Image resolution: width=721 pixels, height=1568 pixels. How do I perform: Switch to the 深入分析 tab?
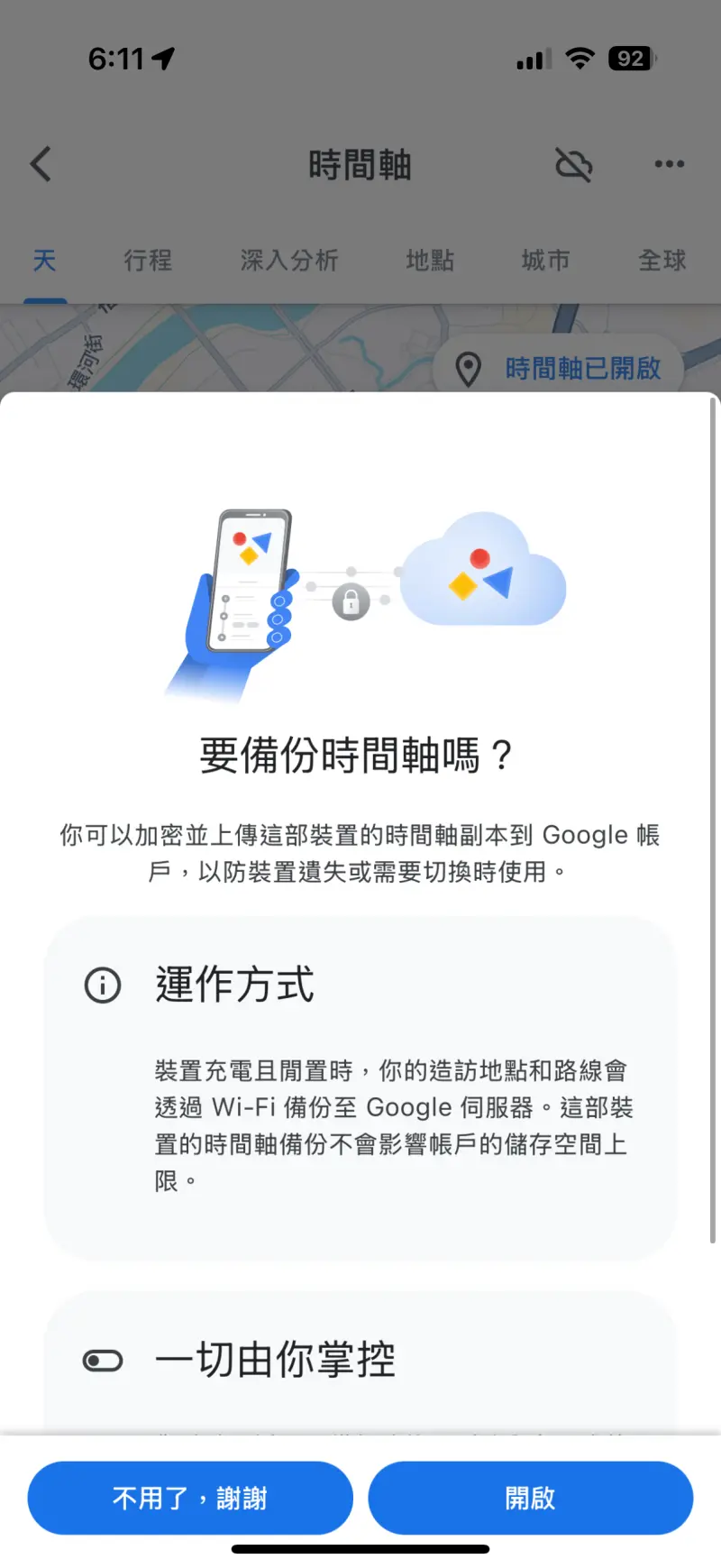[x=289, y=261]
